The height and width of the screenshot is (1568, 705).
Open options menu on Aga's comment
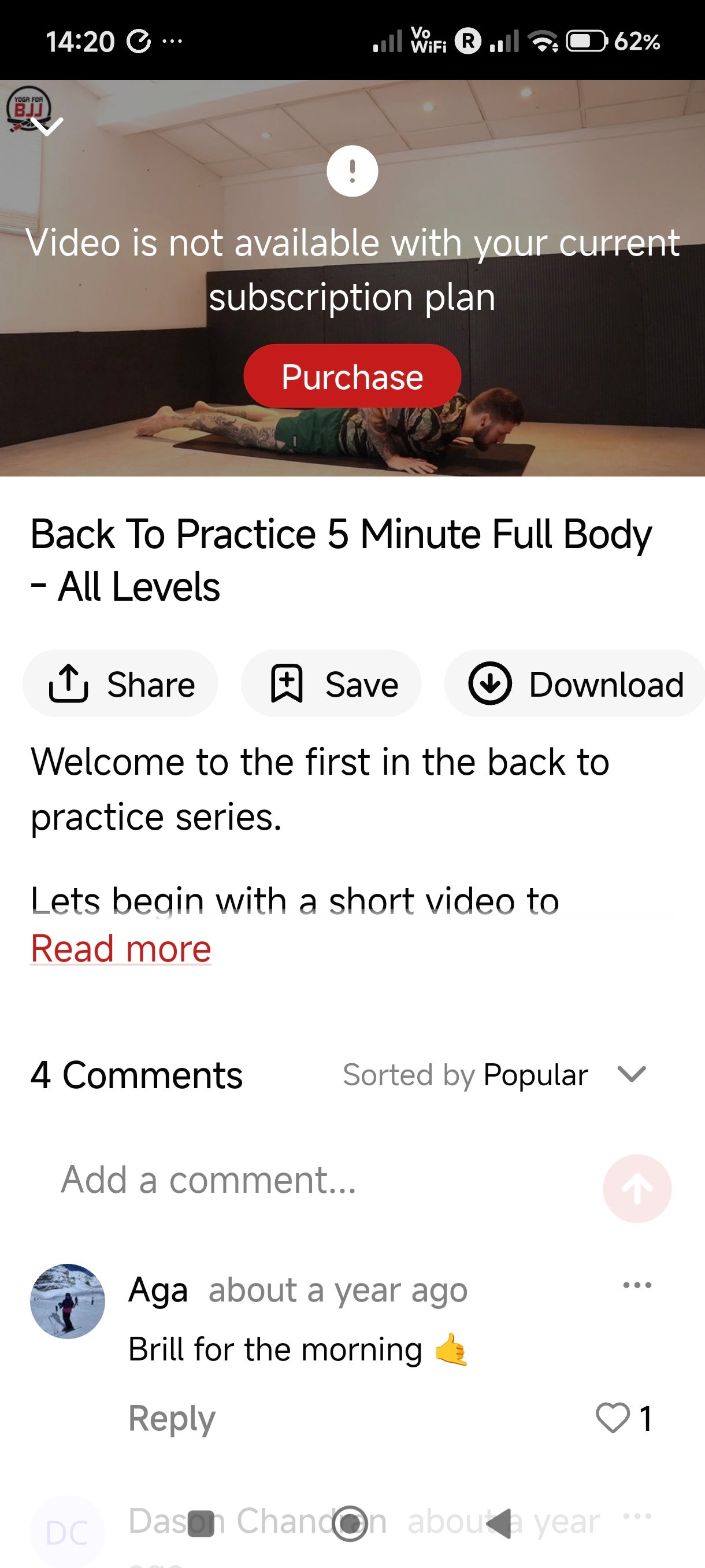tap(637, 1284)
